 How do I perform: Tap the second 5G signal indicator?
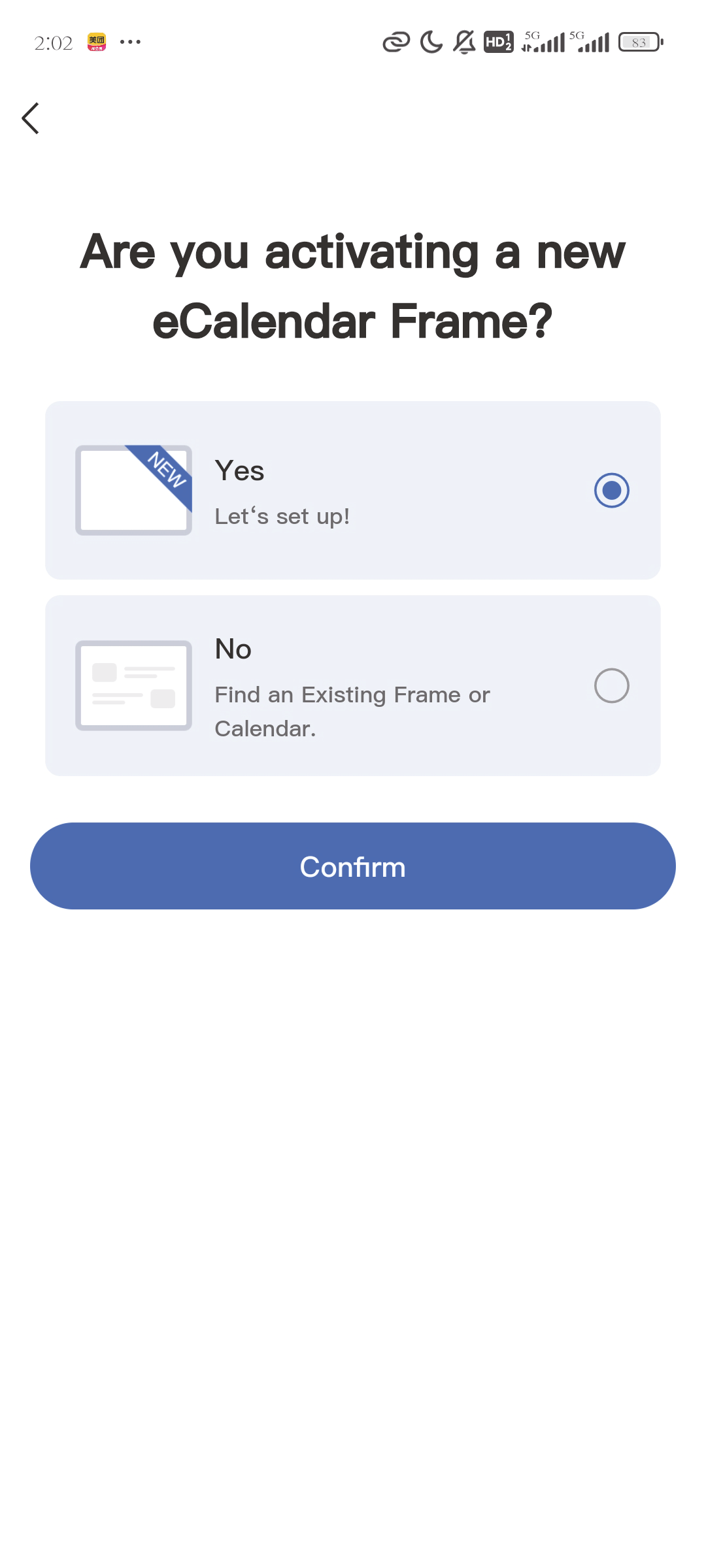590,42
